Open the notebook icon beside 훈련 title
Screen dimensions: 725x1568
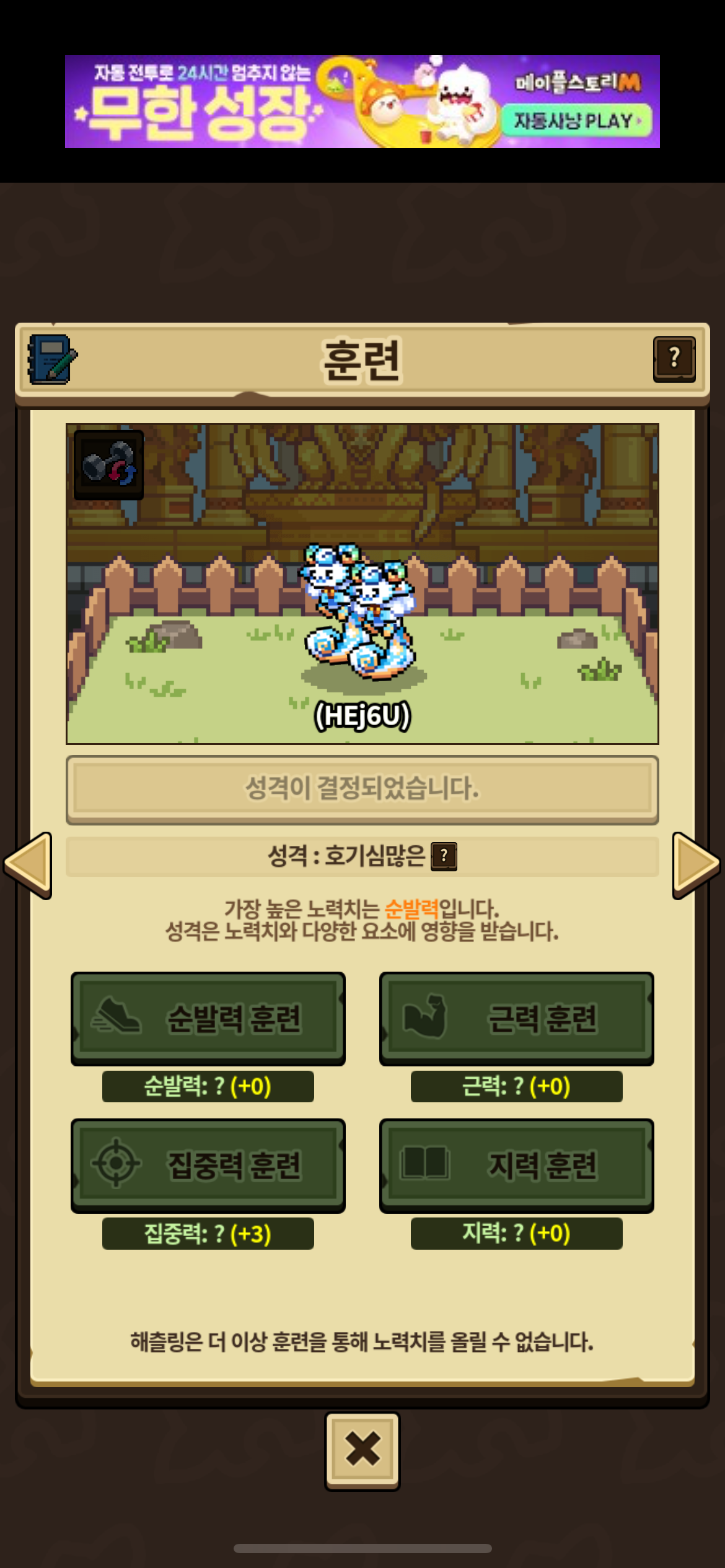pyautogui.click(x=52, y=360)
